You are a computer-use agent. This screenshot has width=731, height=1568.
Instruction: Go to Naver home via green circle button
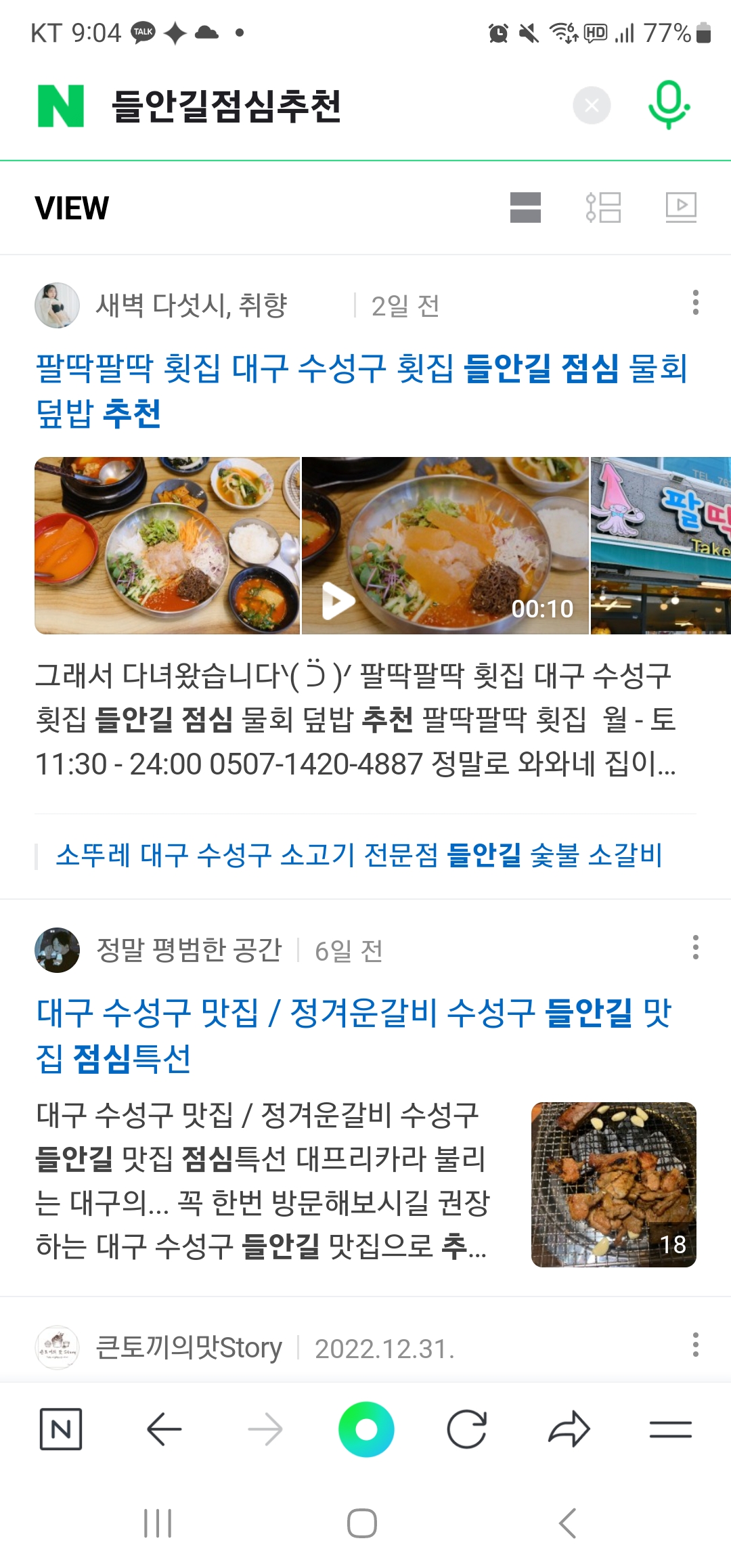(366, 1429)
